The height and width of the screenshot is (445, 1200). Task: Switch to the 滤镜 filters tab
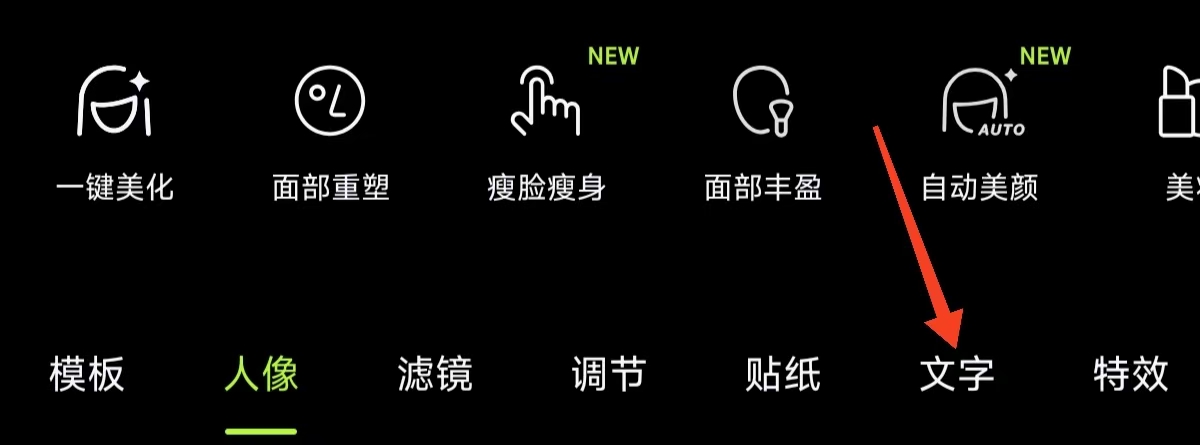pyautogui.click(x=435, y=376)
